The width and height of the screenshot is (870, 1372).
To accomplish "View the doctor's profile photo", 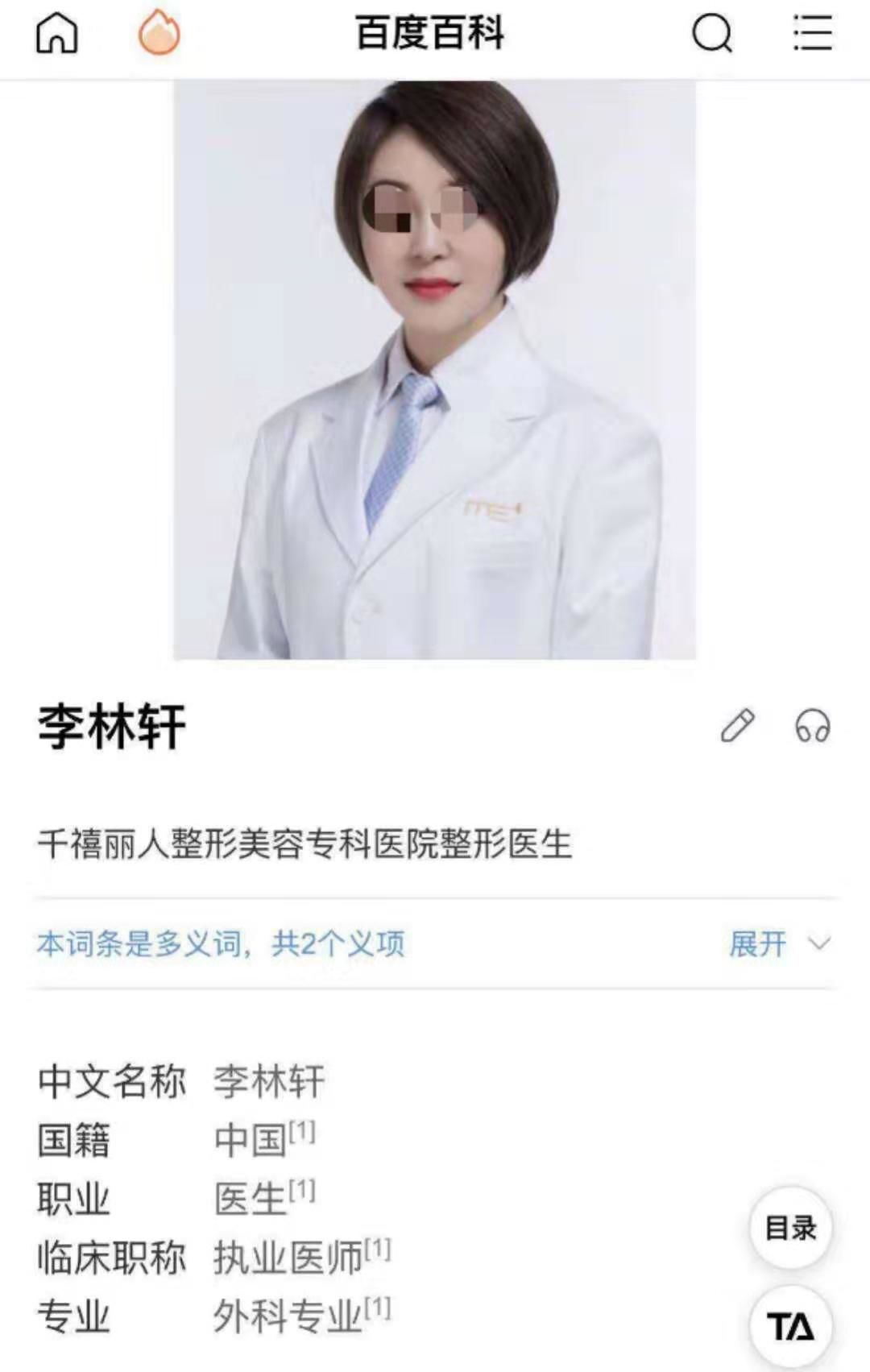I will tap(435, 369).
